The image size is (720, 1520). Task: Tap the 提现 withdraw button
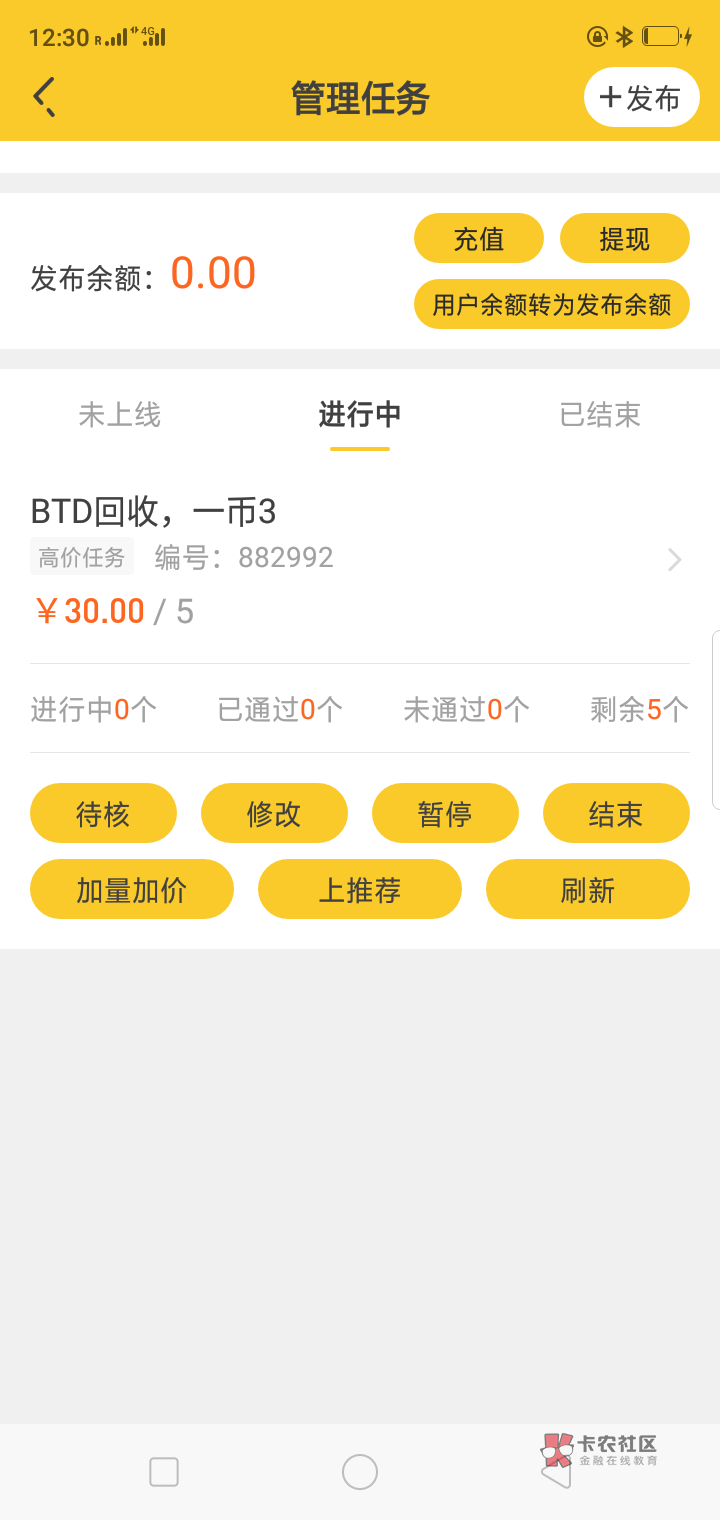click(x=624, y=238)
